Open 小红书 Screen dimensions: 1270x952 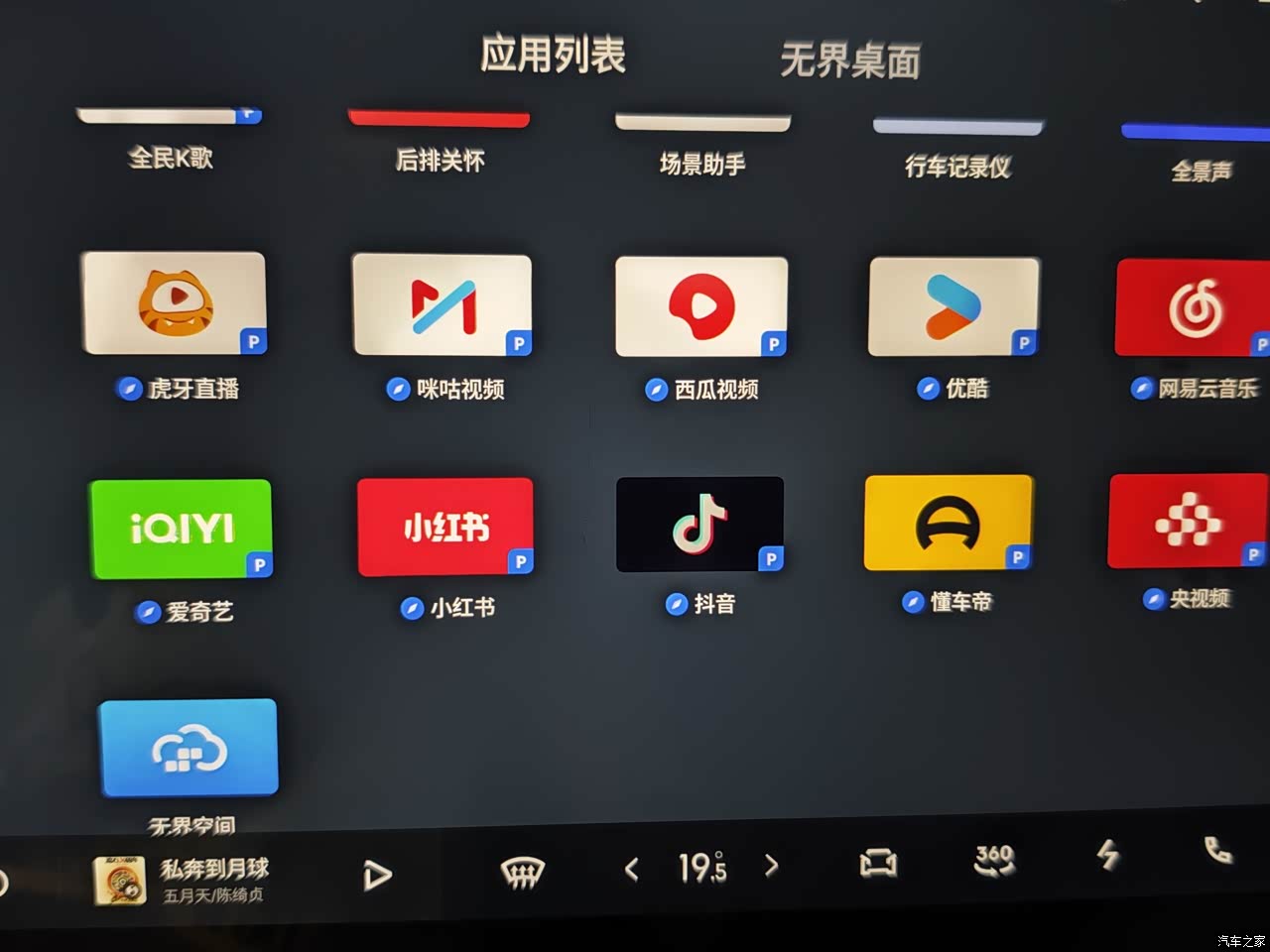click(445, 527)
